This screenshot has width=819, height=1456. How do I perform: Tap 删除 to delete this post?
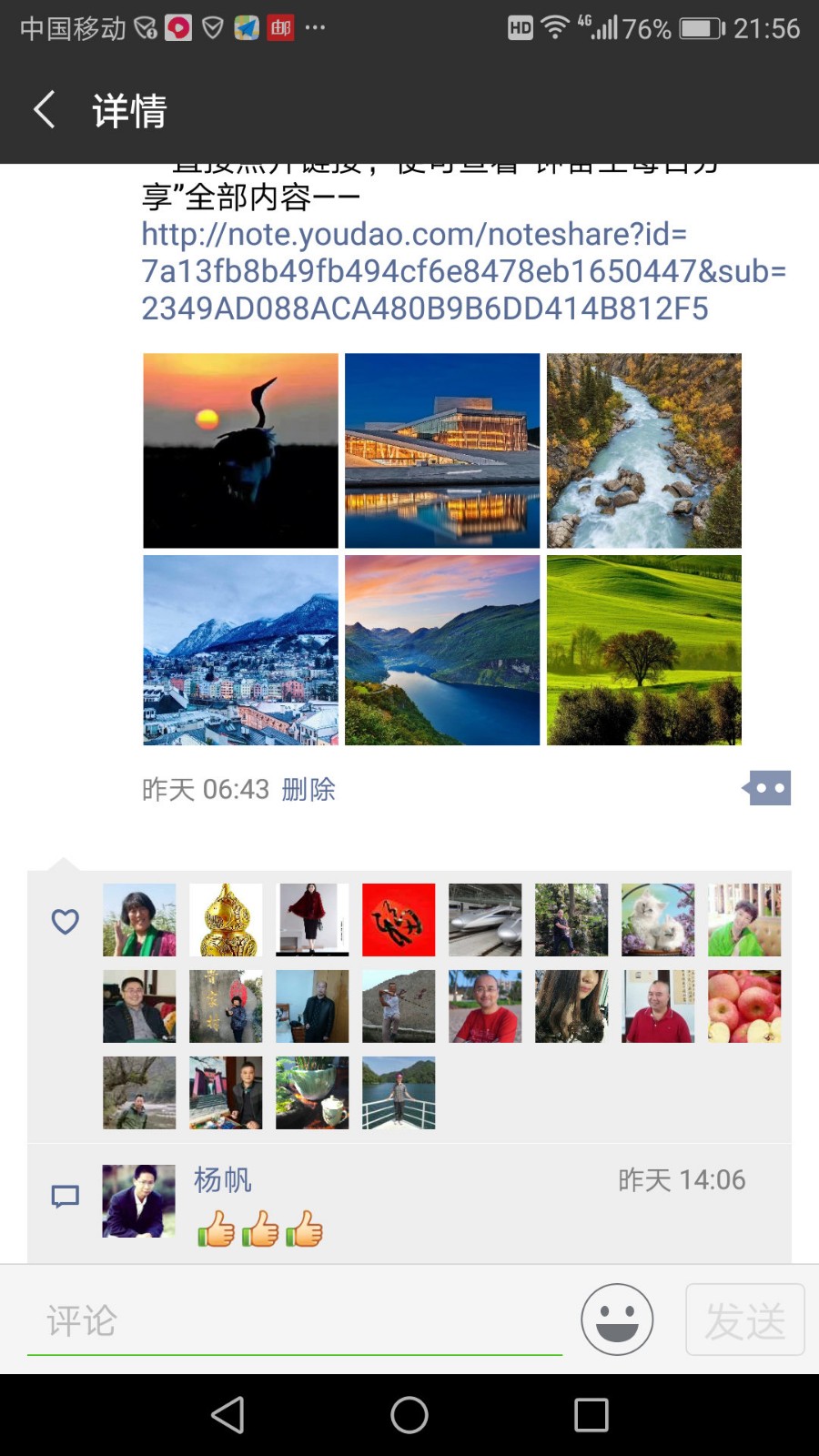pos(308,789)
